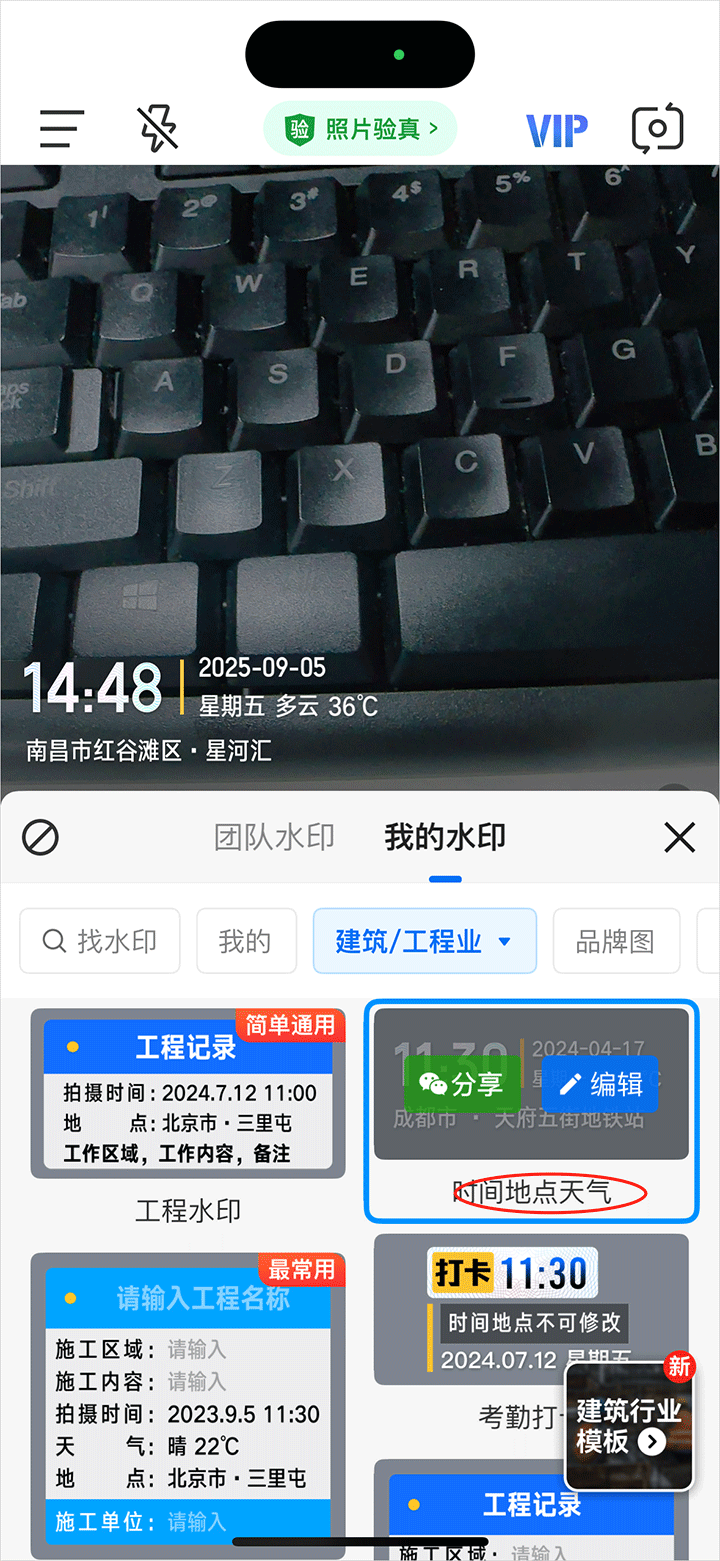This screenshot has height=1561, width=720.
Task: Flip to the other camera
Action: (x=657, y=129)
